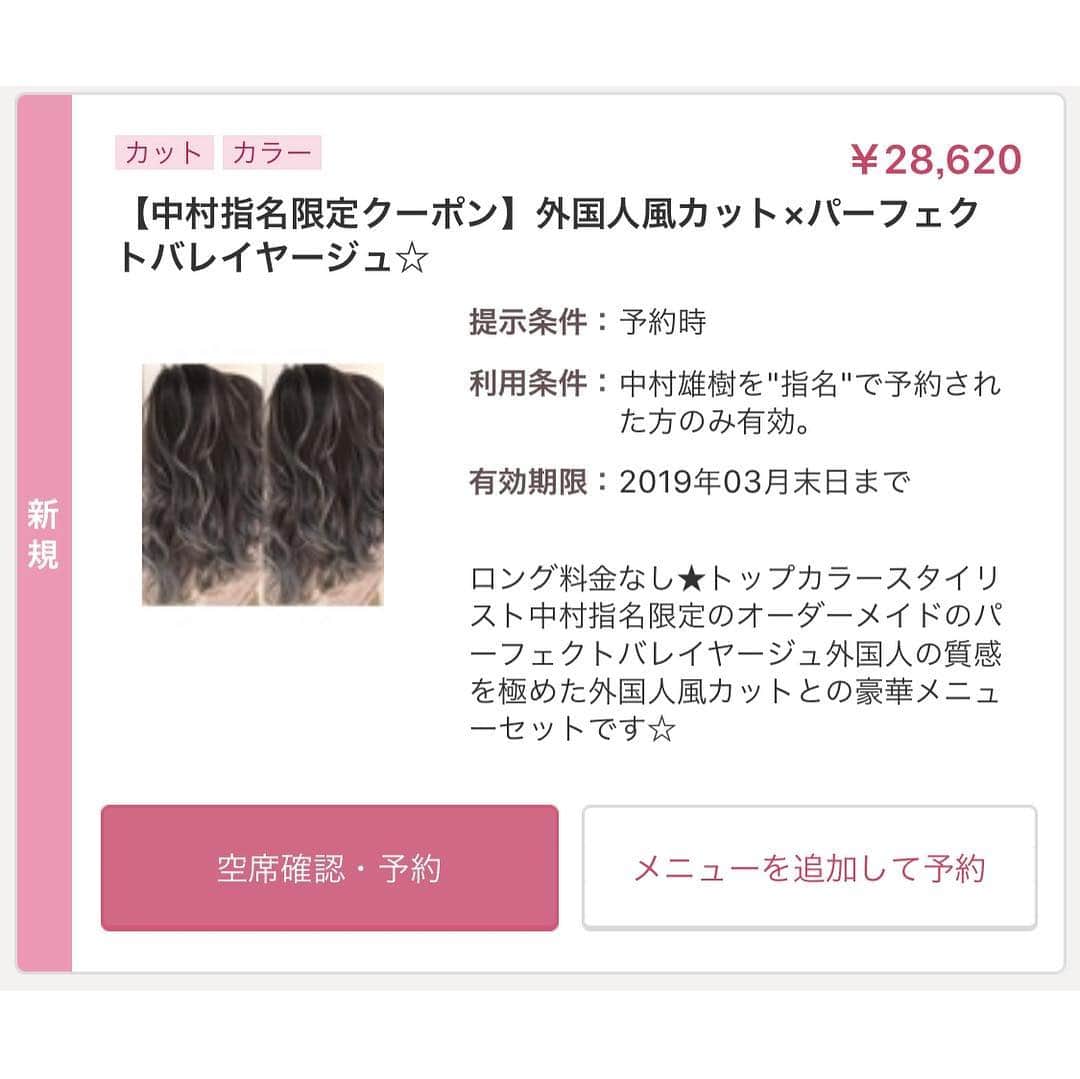The width and height of the screenshot is (1080, 1079).
Task: Tap the 空席確認・予約 button
Action: tap(329, 868)
